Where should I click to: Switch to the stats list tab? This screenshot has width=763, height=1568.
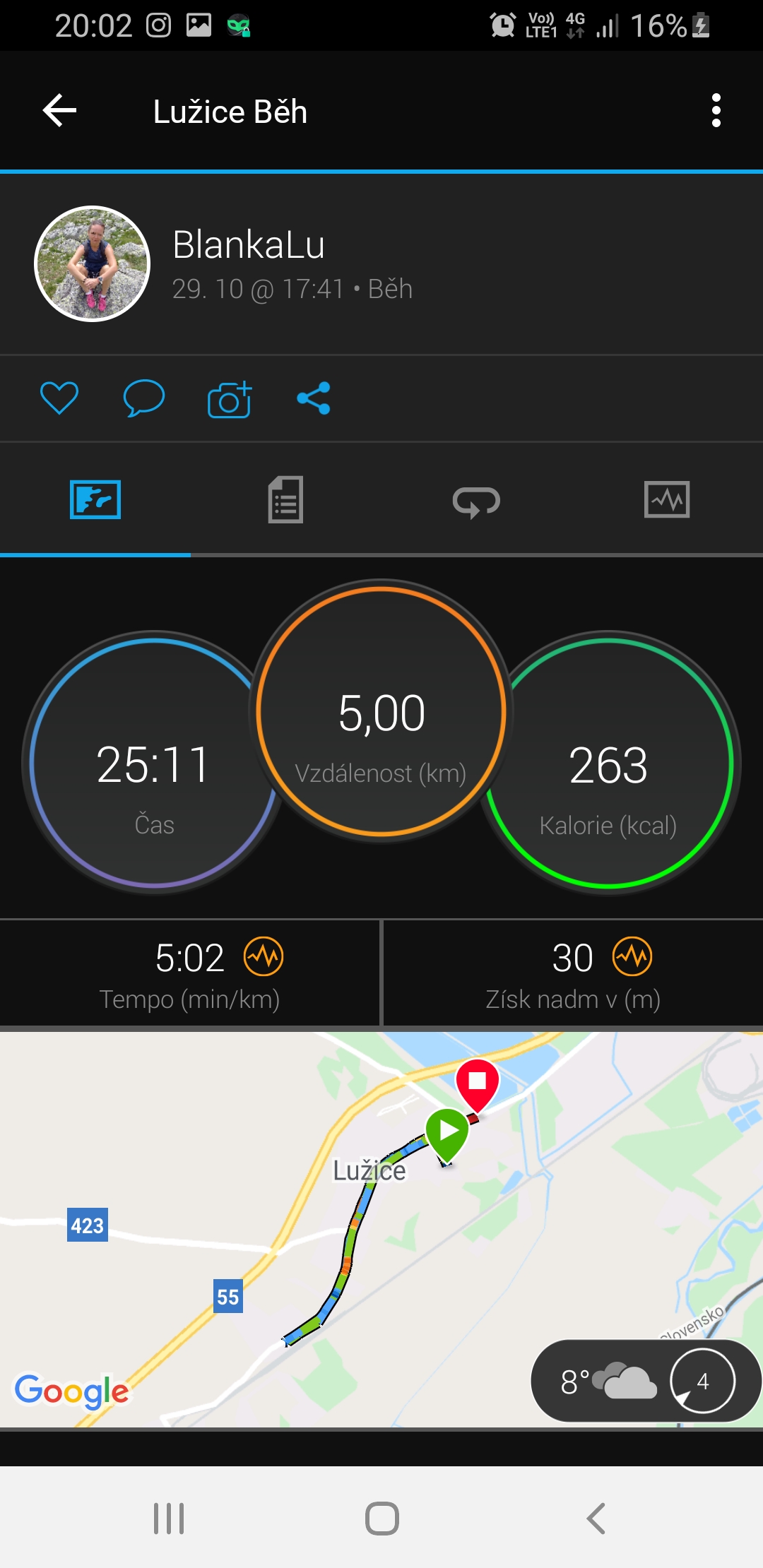[285, 500]
